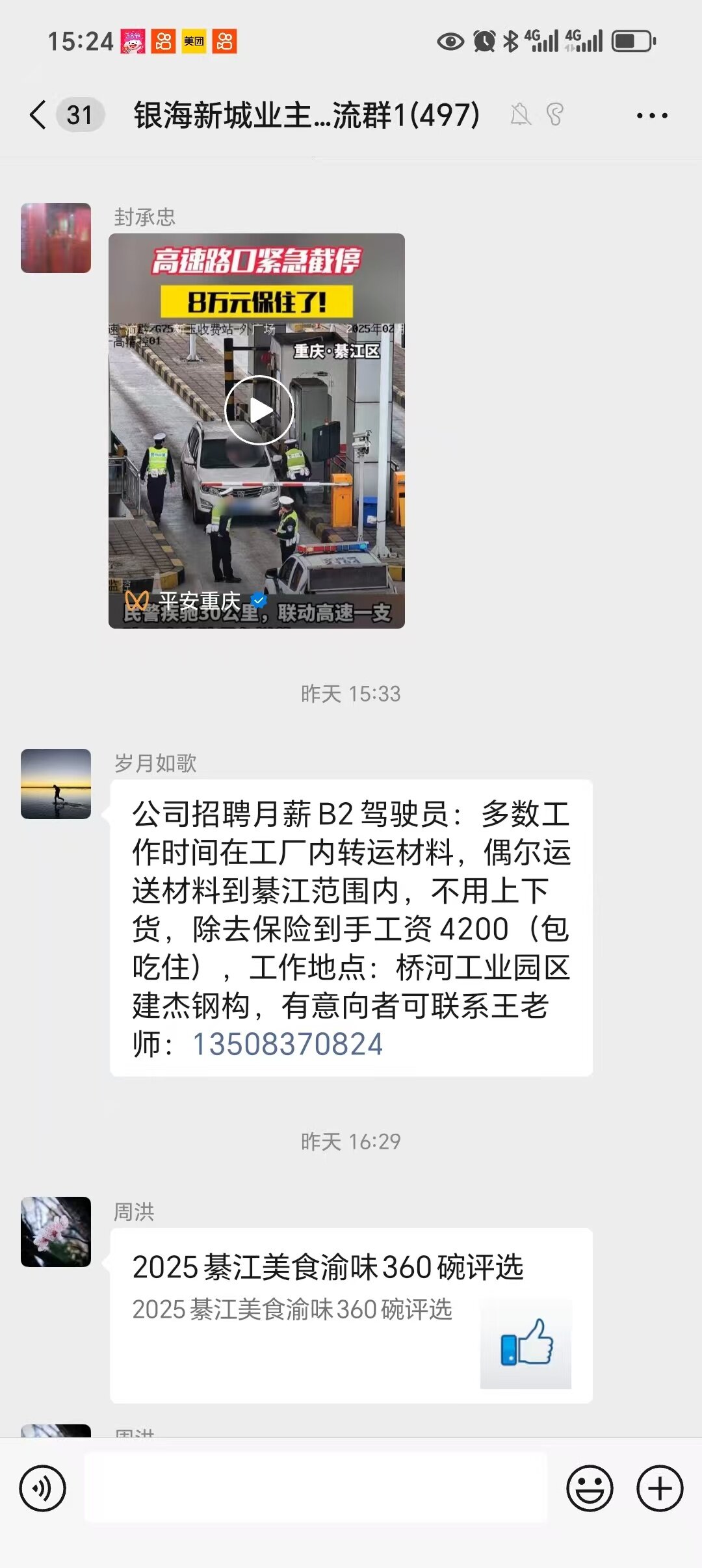Switch to voice message input
Viewport: 702px width, 1568px height.
pos(43,1489)
